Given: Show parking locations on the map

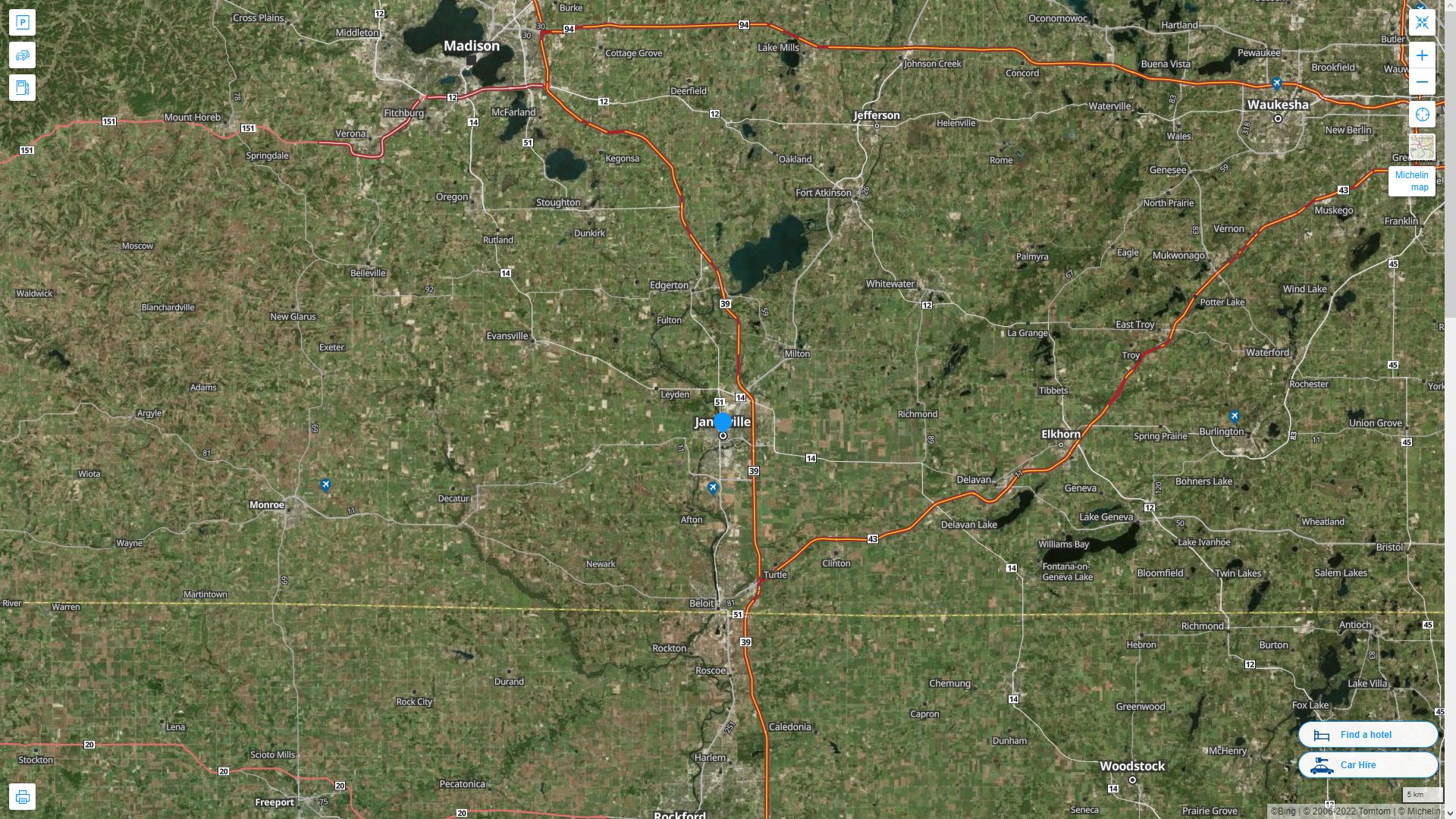Looking at the screenshot, I should click(x=22, y=22).
